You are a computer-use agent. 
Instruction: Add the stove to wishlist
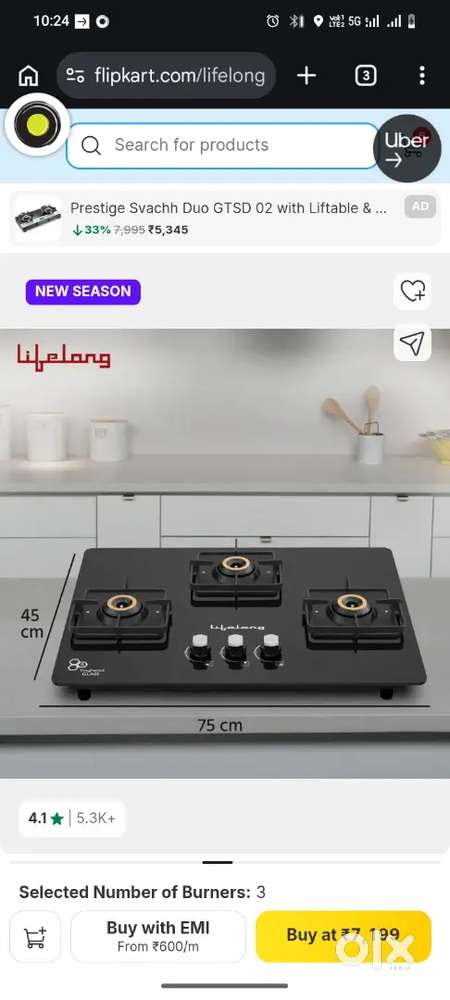click(412, 291)
